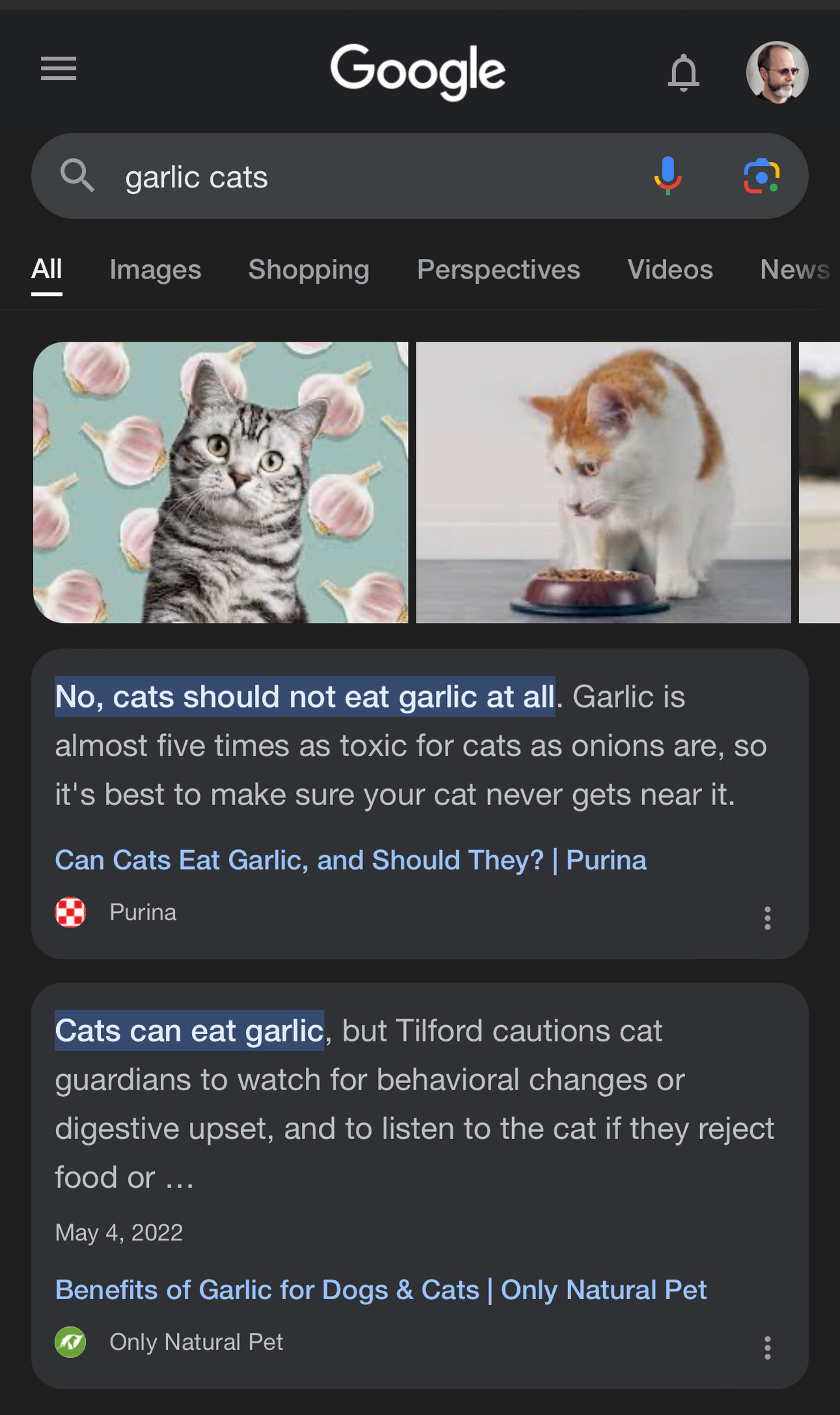
Task: Search by image with Google Lens
Action: [761, 176]
